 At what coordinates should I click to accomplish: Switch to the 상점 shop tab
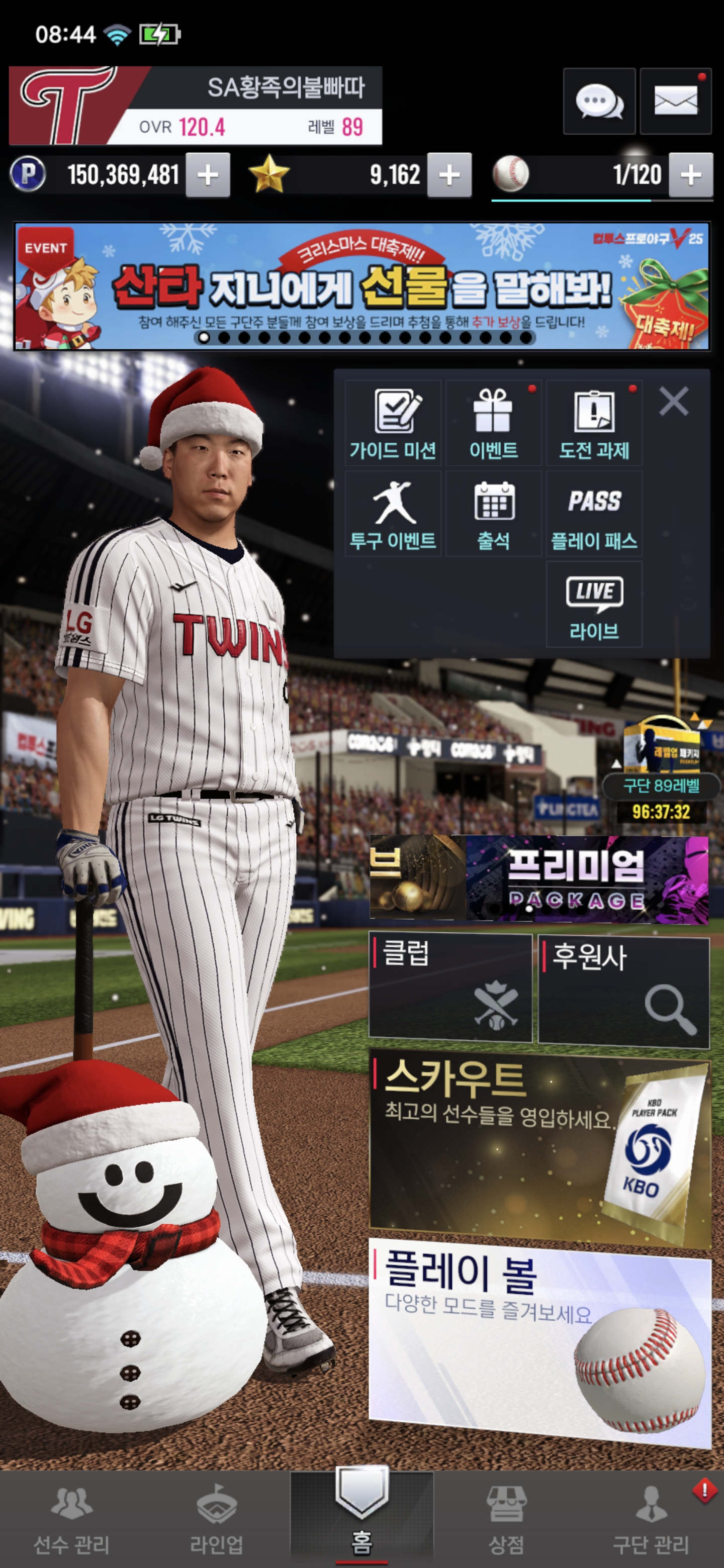pos(506,1519)
